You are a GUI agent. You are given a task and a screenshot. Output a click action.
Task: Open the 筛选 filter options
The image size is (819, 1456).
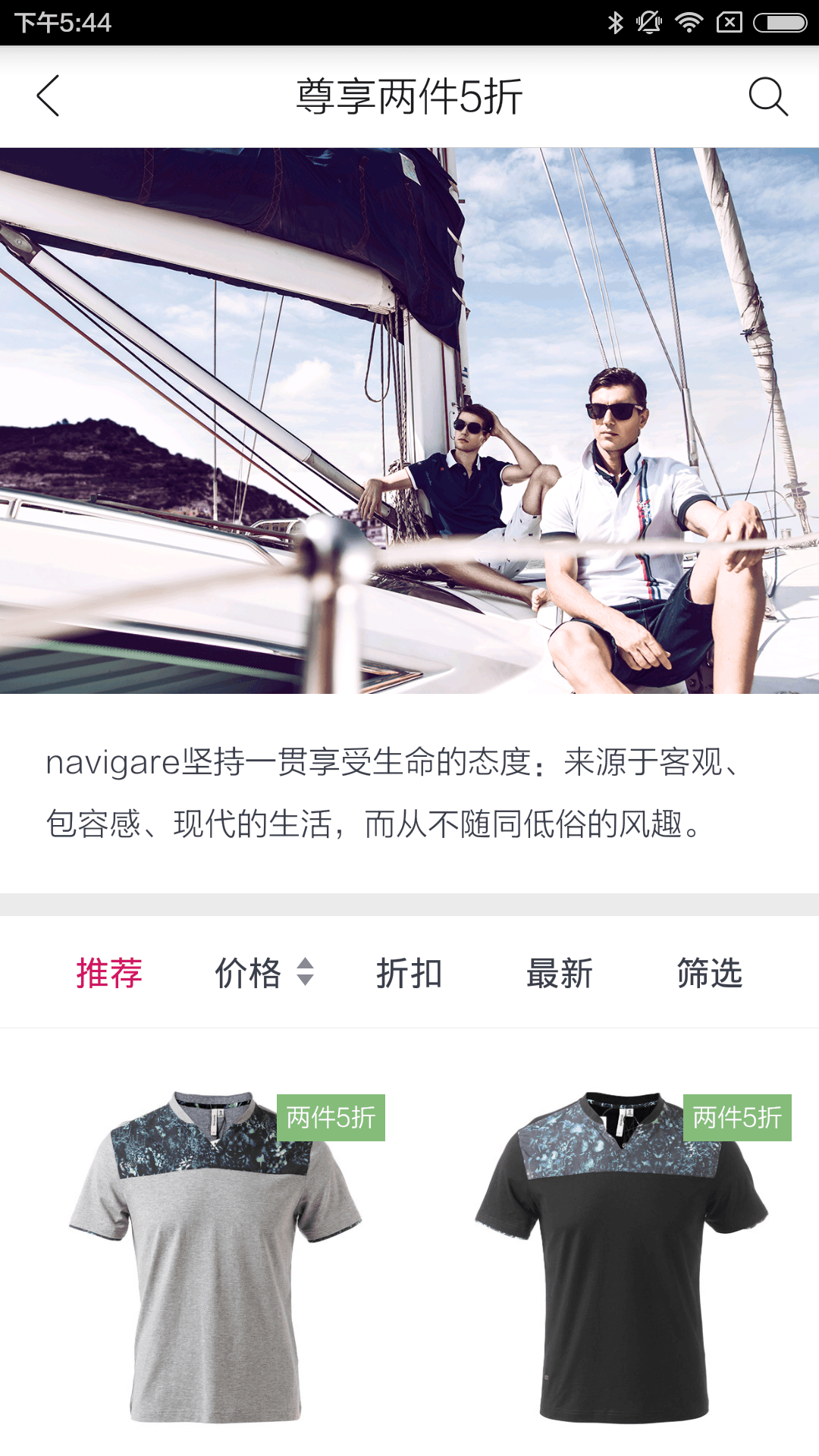tap(709, 973)
